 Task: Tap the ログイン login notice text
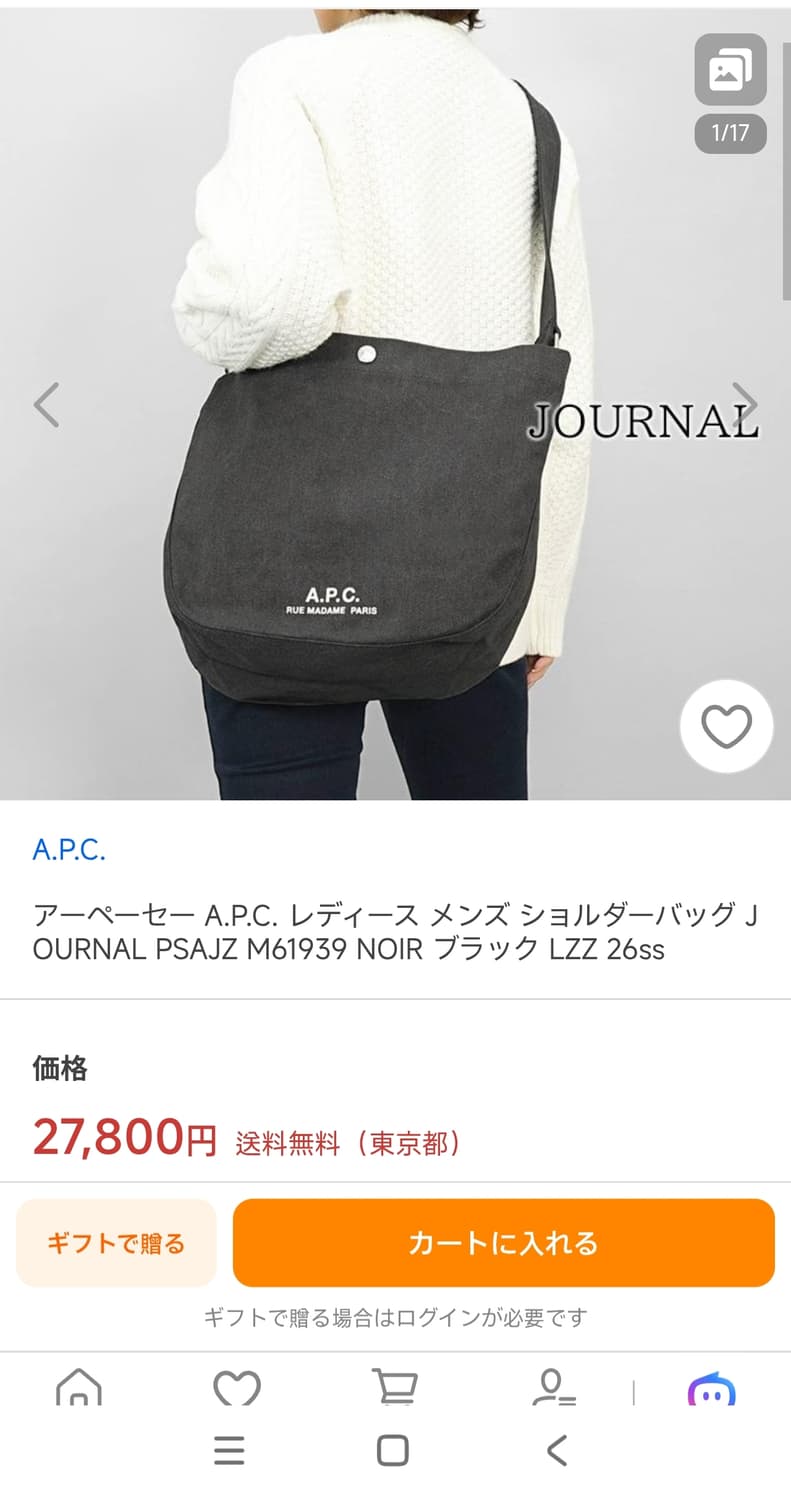(x=395, y=1318)
